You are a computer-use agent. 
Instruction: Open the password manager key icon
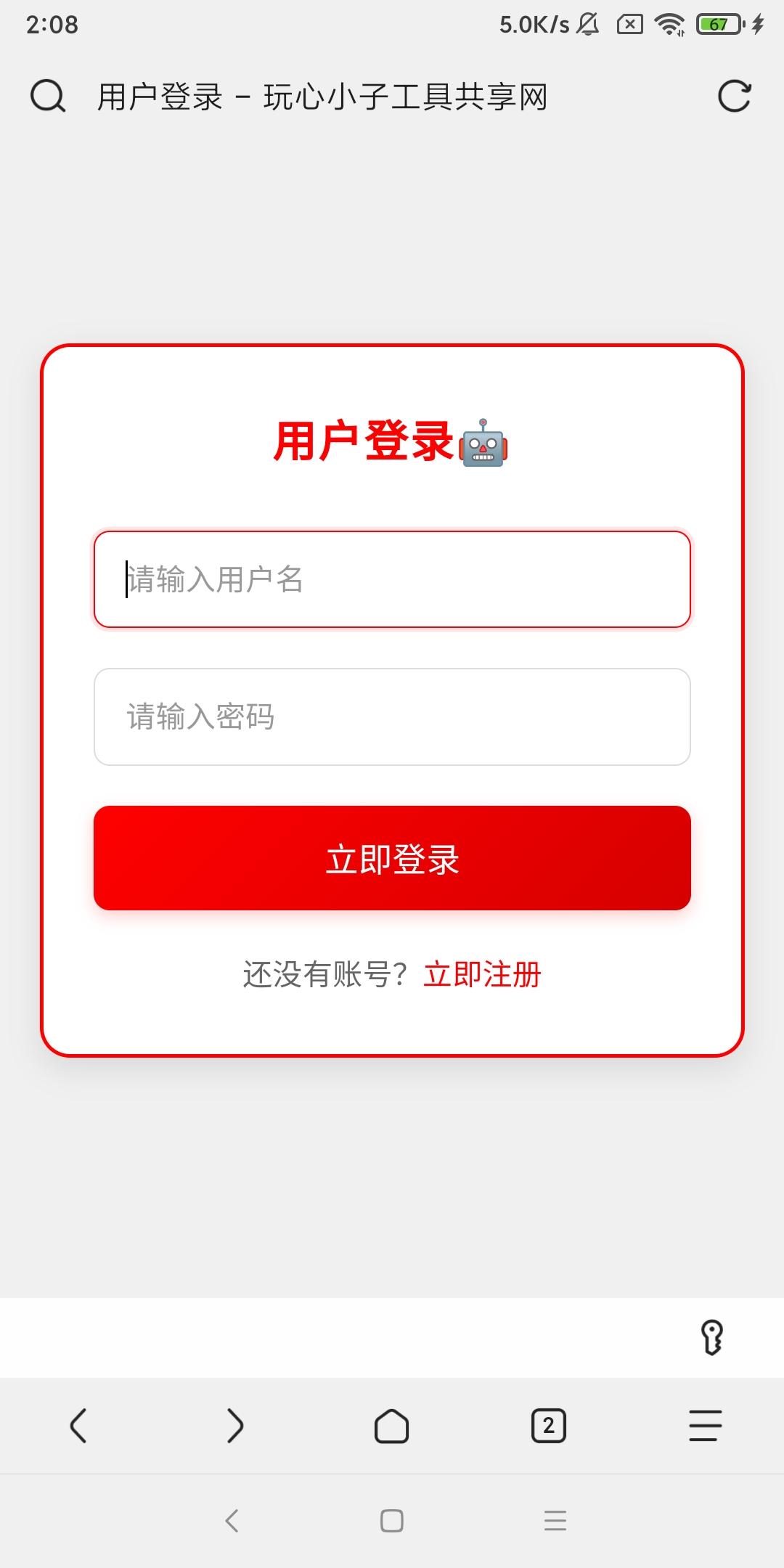714,1338
